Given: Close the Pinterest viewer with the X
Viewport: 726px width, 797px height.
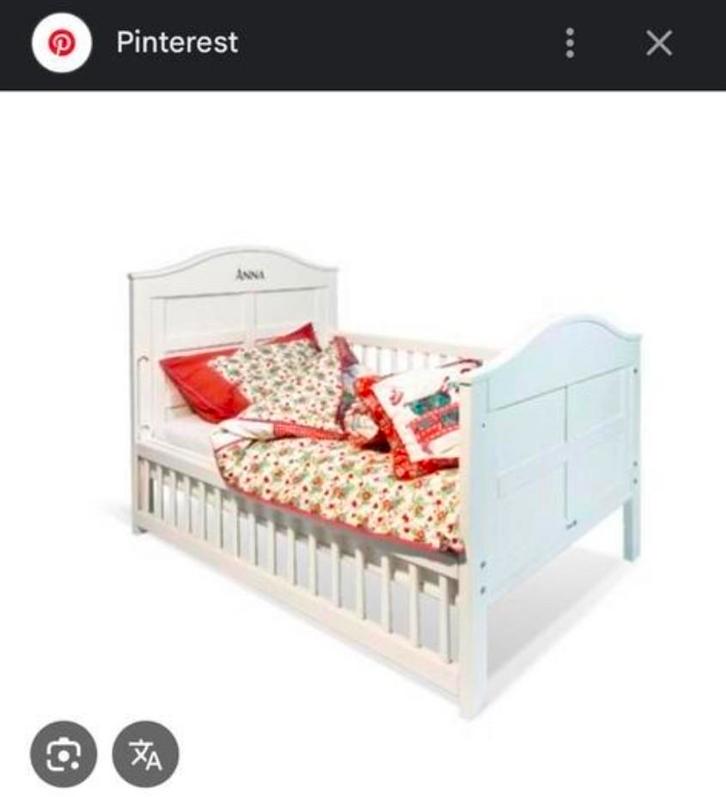Looking at the screenshot, I should click(657, 42).
